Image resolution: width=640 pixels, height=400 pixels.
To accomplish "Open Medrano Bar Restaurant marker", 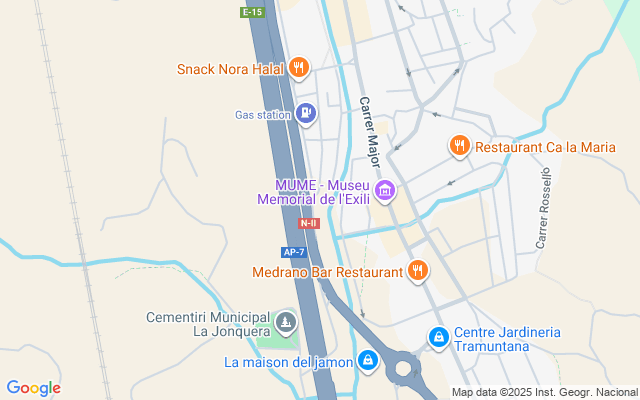I will pyautogui.click(x=418, y=270).
